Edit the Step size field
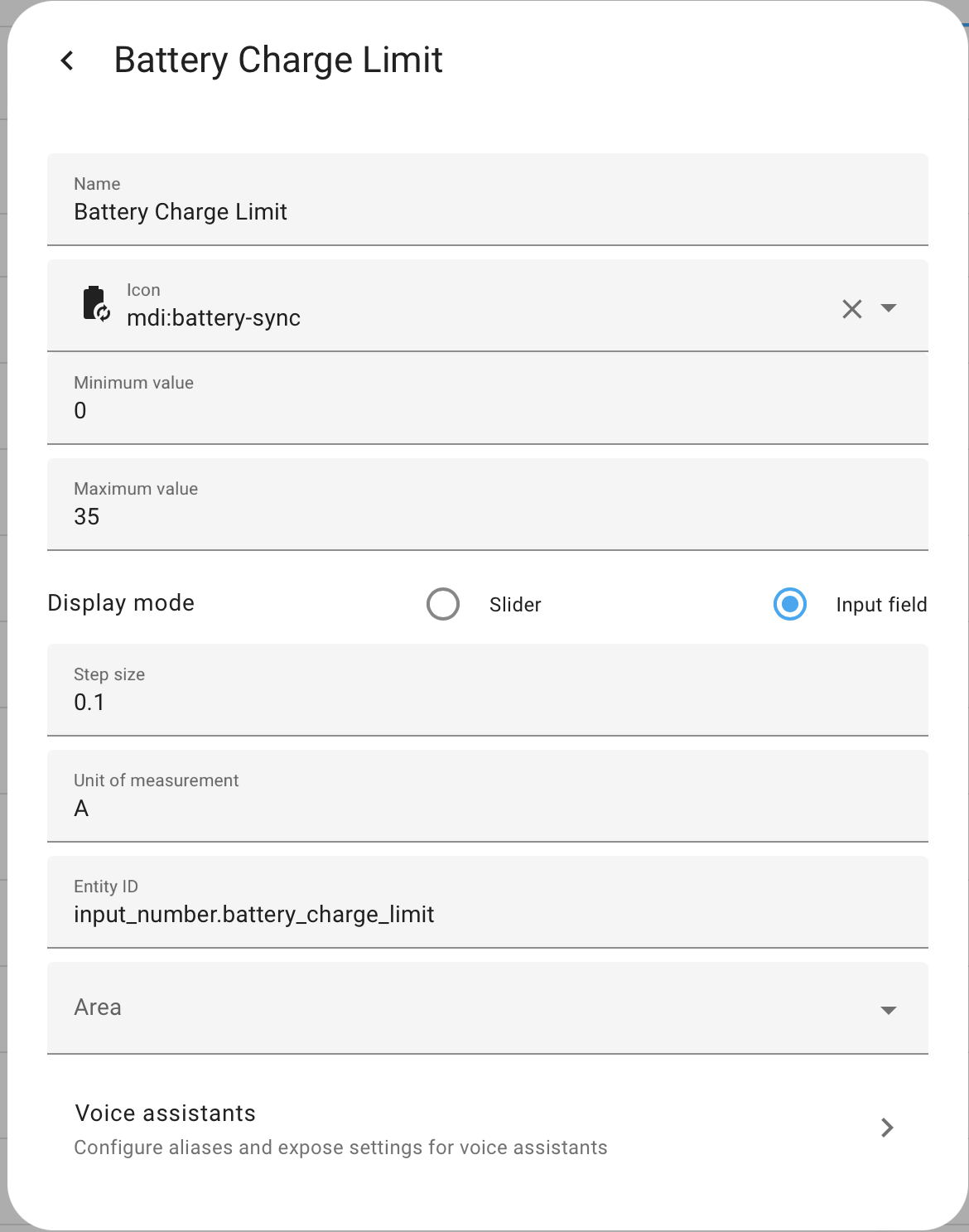Viewport: 969px width, 1232px height. coord(487,702)
